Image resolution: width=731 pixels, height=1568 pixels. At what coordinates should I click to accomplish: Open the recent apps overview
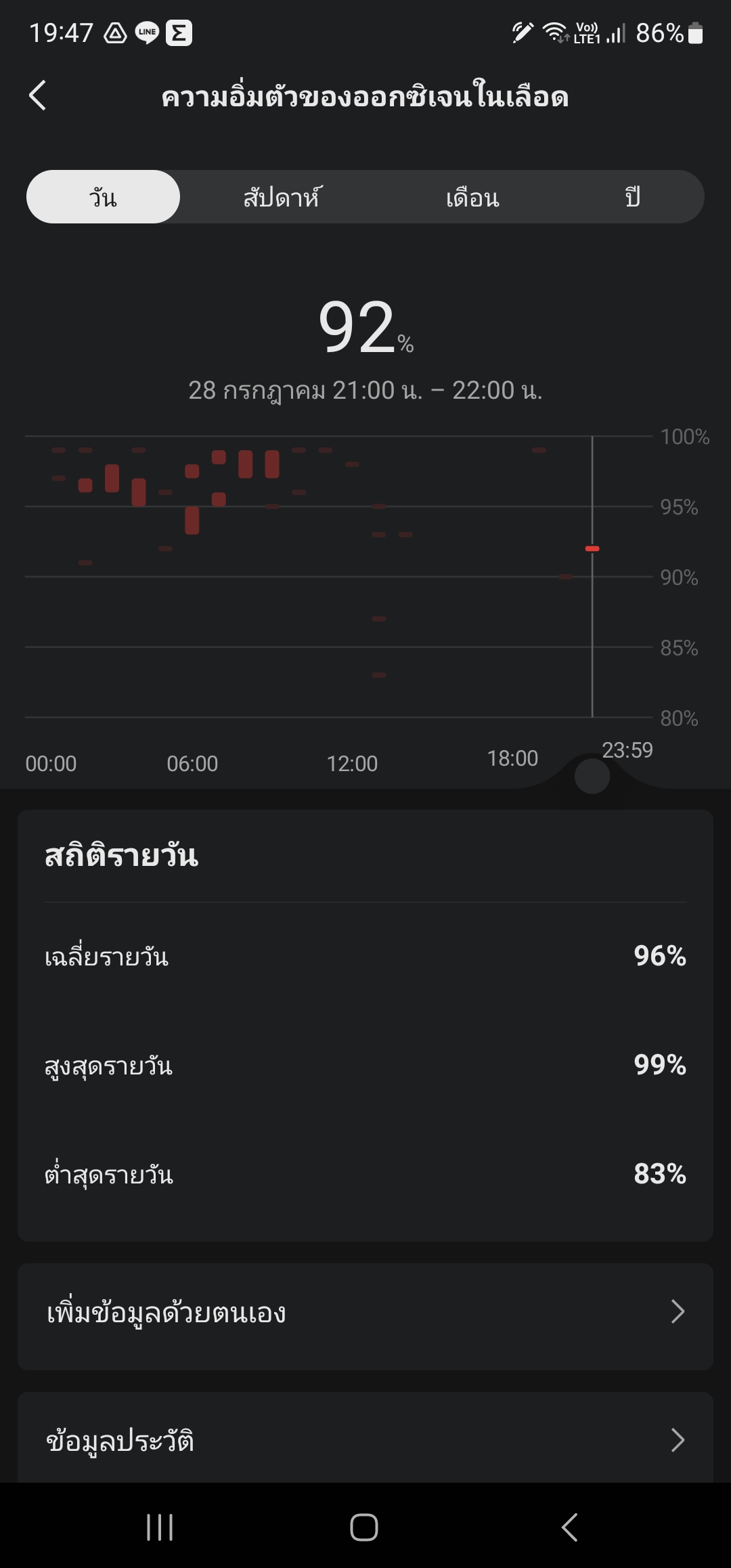tap(160, 1527)
